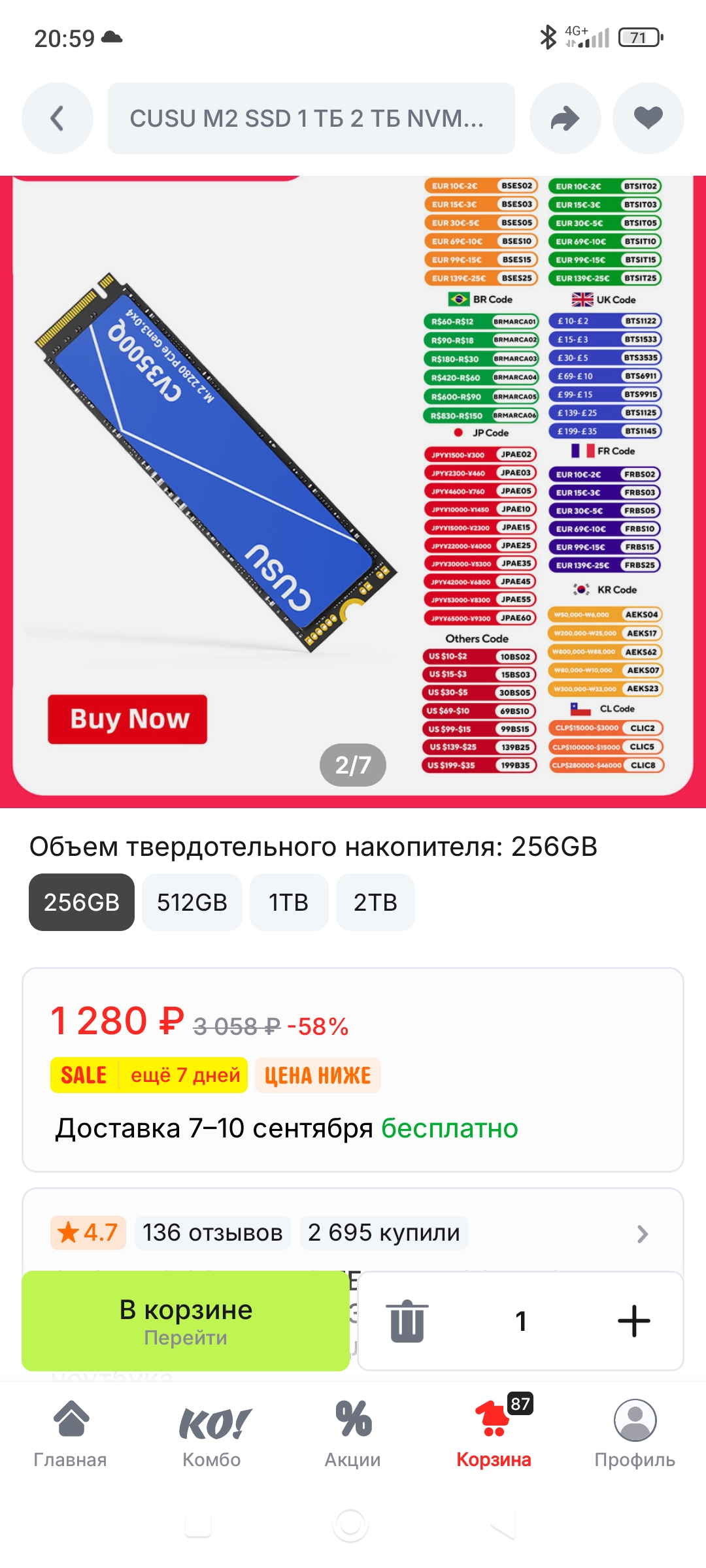Choose the 2TB storage option

point(375,902)
